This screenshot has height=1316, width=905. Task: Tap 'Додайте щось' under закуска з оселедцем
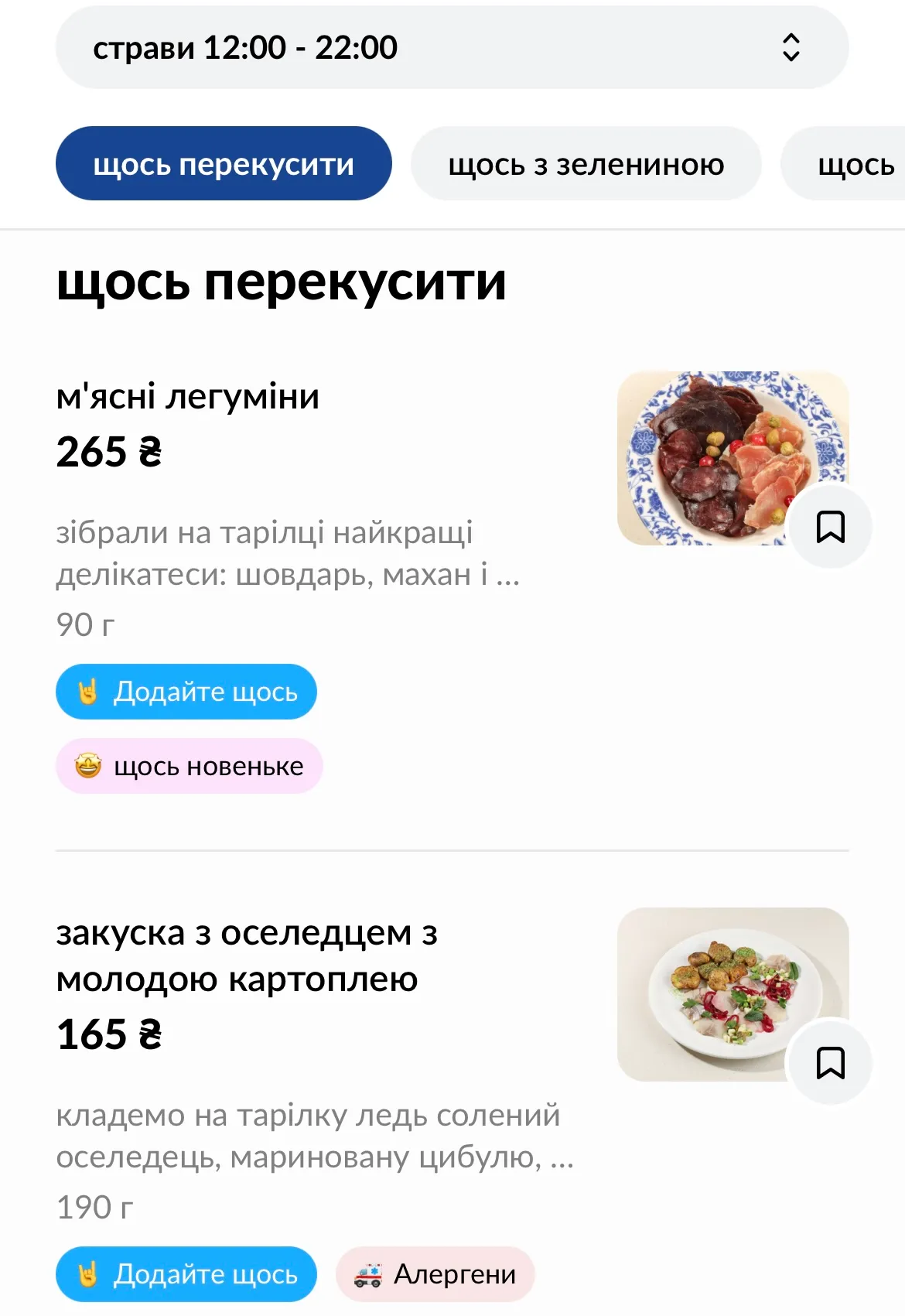(x=186, y=1273)
